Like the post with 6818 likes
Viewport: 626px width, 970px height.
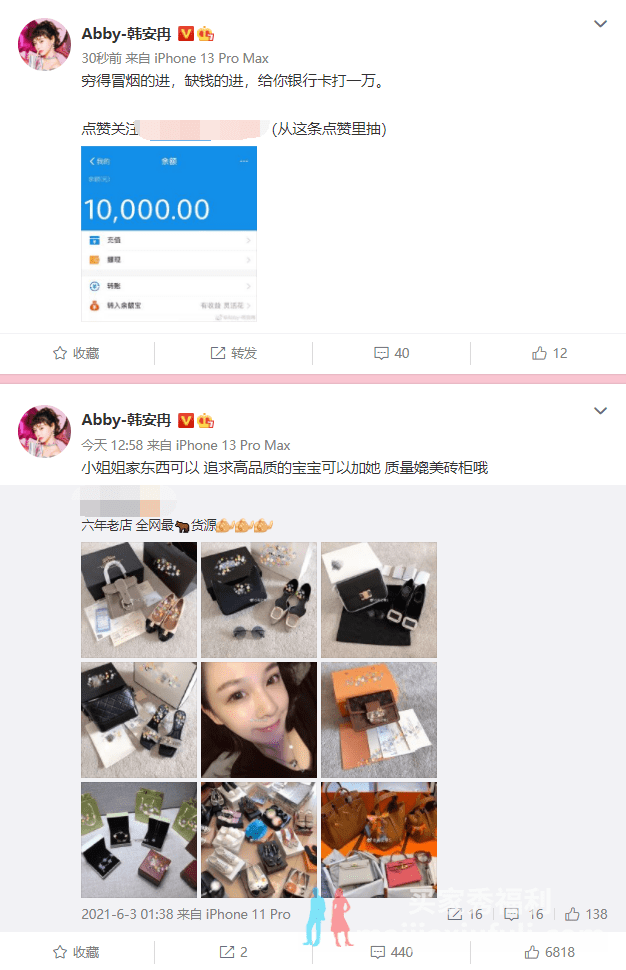coord(549,952)
